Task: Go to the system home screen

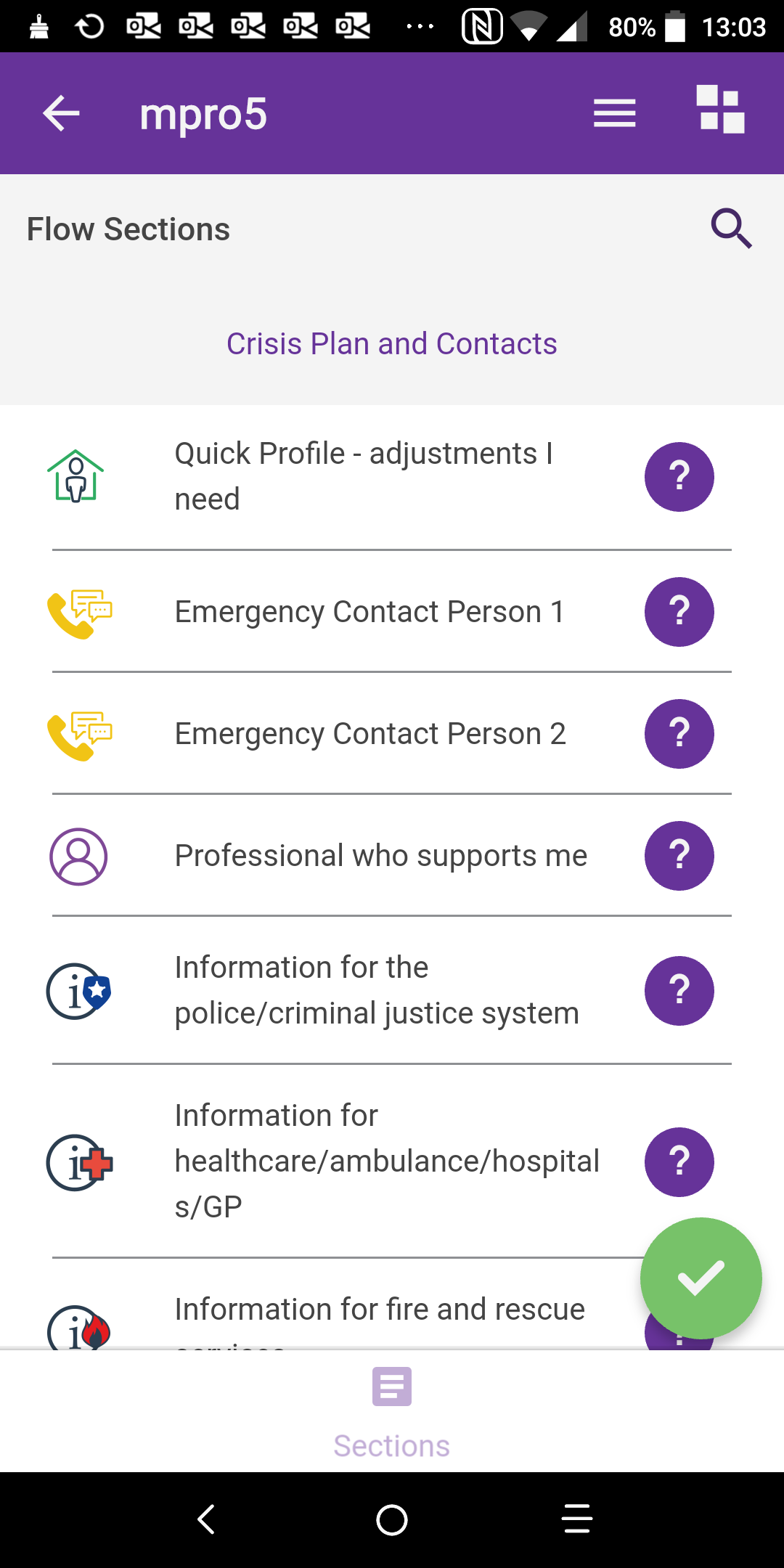Action: point(392,1519)
